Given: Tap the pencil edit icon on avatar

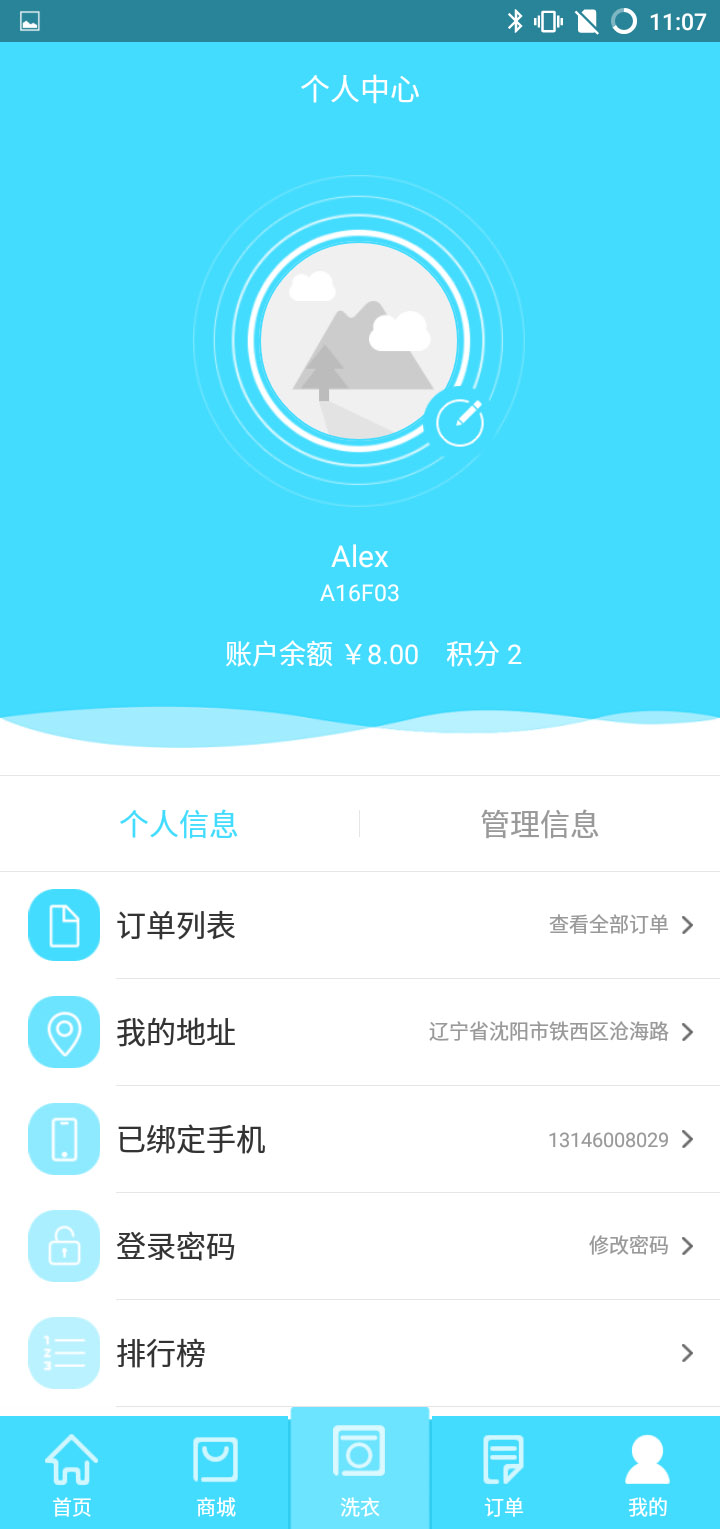Looking at the screenshot, I should [x=461, y=421].
